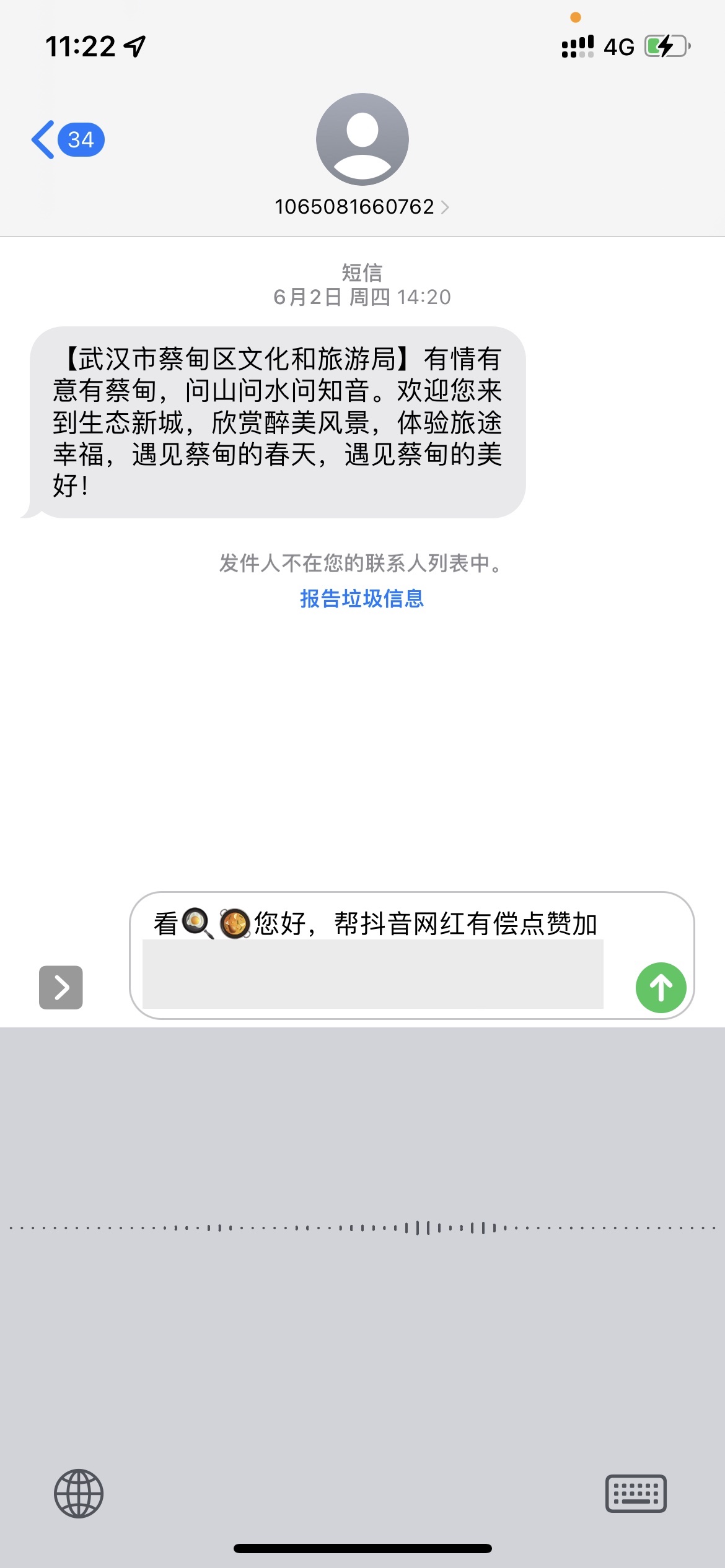The height and width of the screenshot is (1568, 725).
Task: Tap the 报告垃圾信息 link
Action: coord(362,599)
